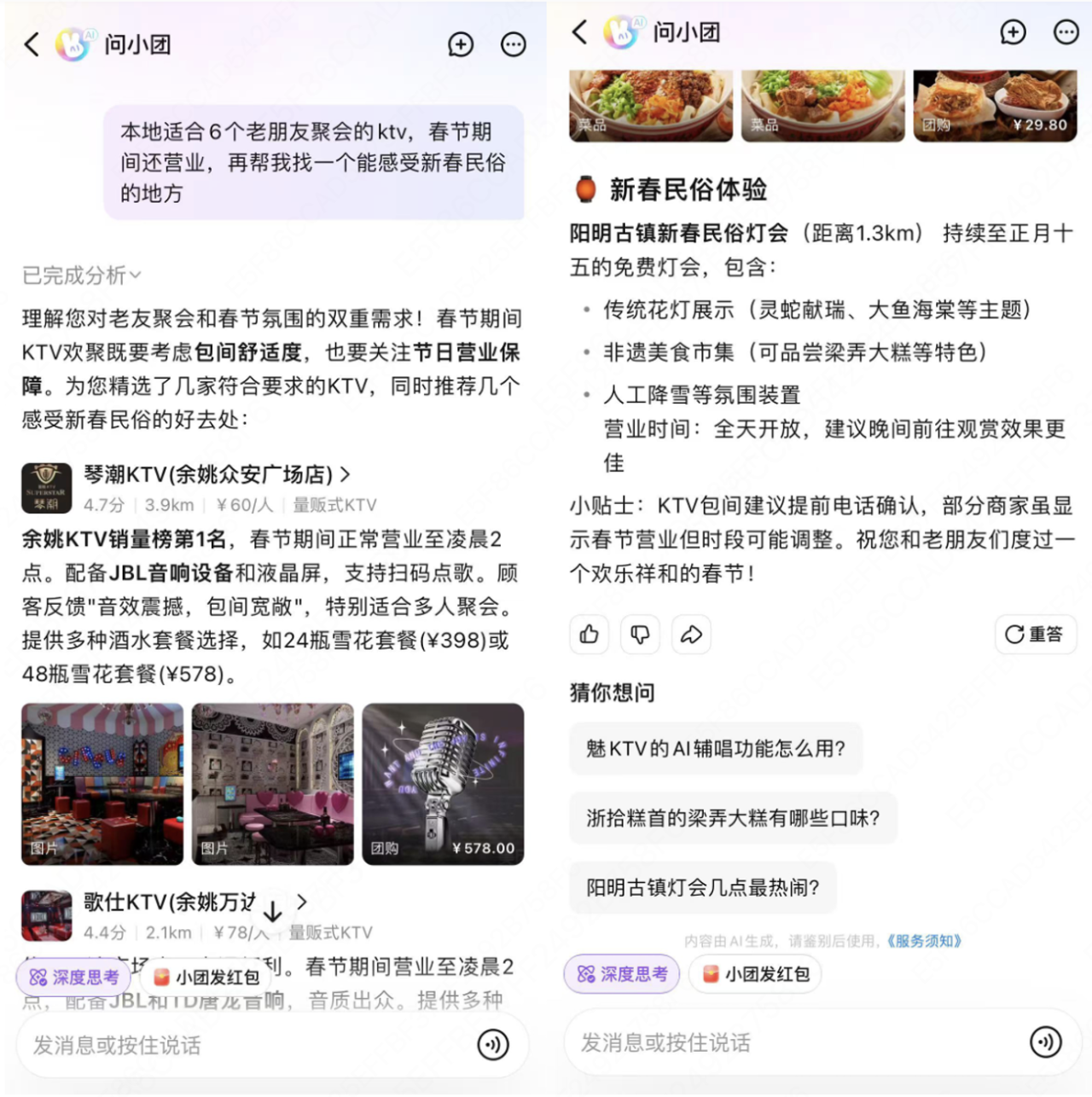
Task: Dislike the answer with thumbs down
Action: point(640,634)
